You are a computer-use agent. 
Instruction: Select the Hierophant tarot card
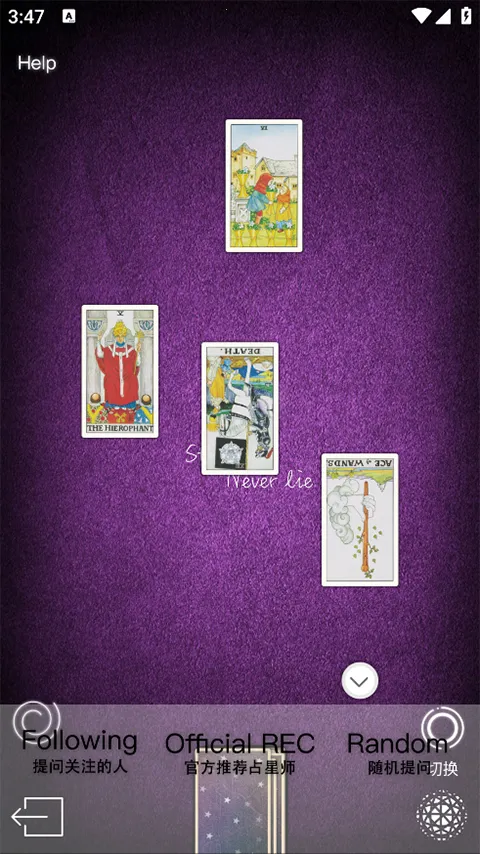click(120, 371)
